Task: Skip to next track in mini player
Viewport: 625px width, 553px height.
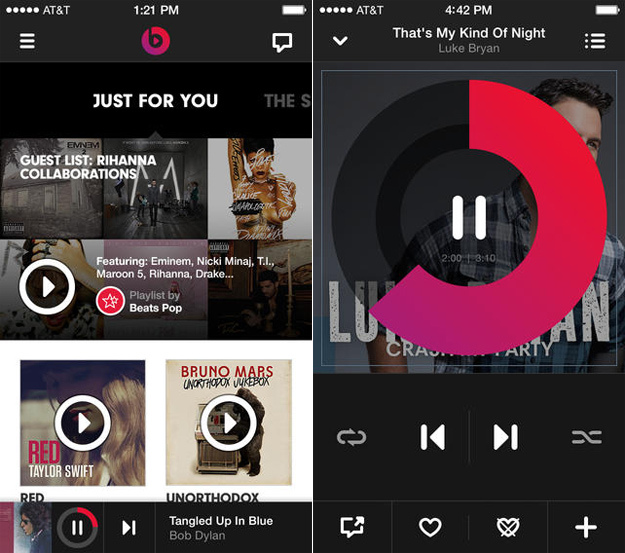Action: click(x=129, y=527)
